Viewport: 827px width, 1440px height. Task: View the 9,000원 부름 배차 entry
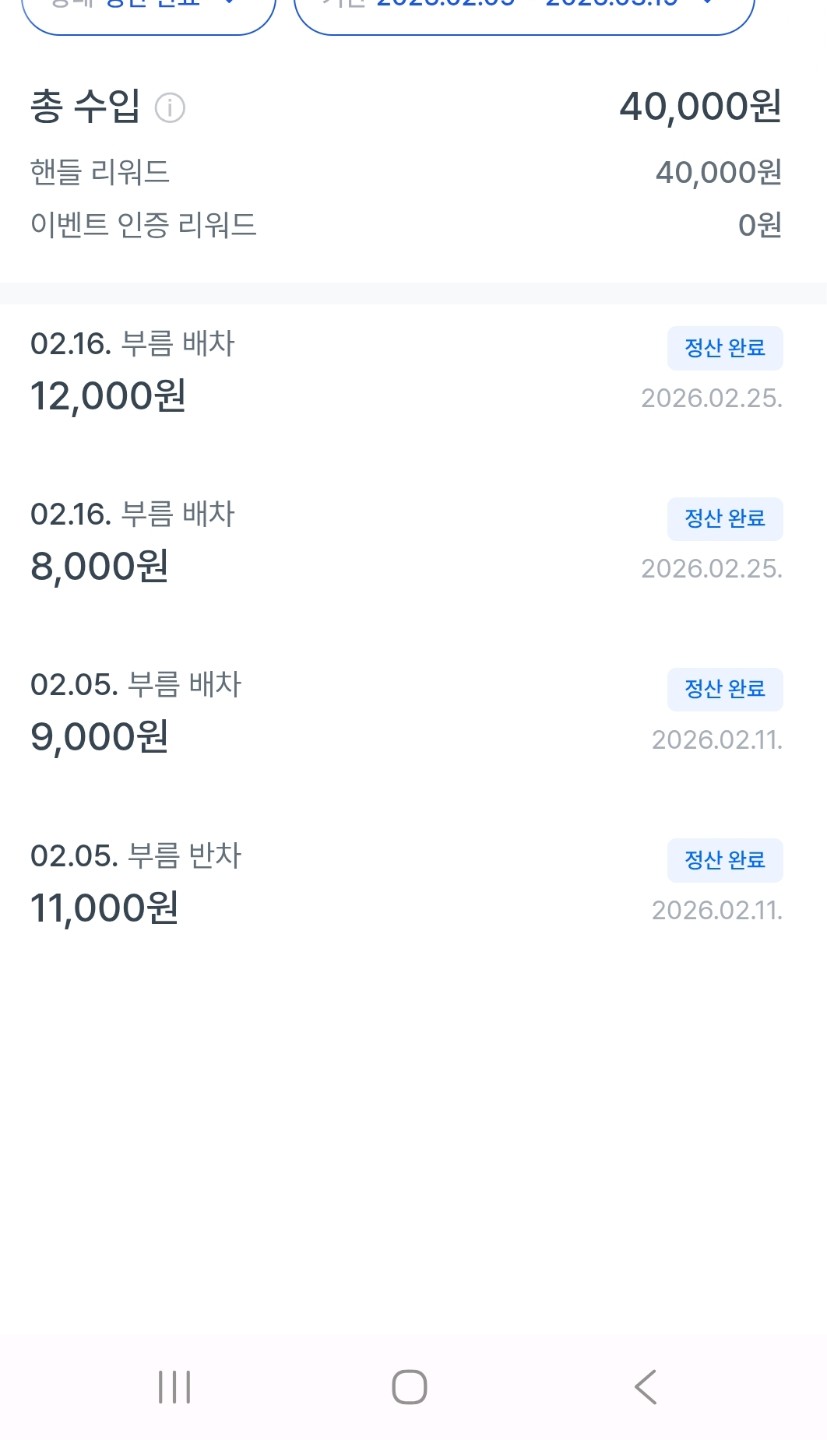tap(406, 712)
